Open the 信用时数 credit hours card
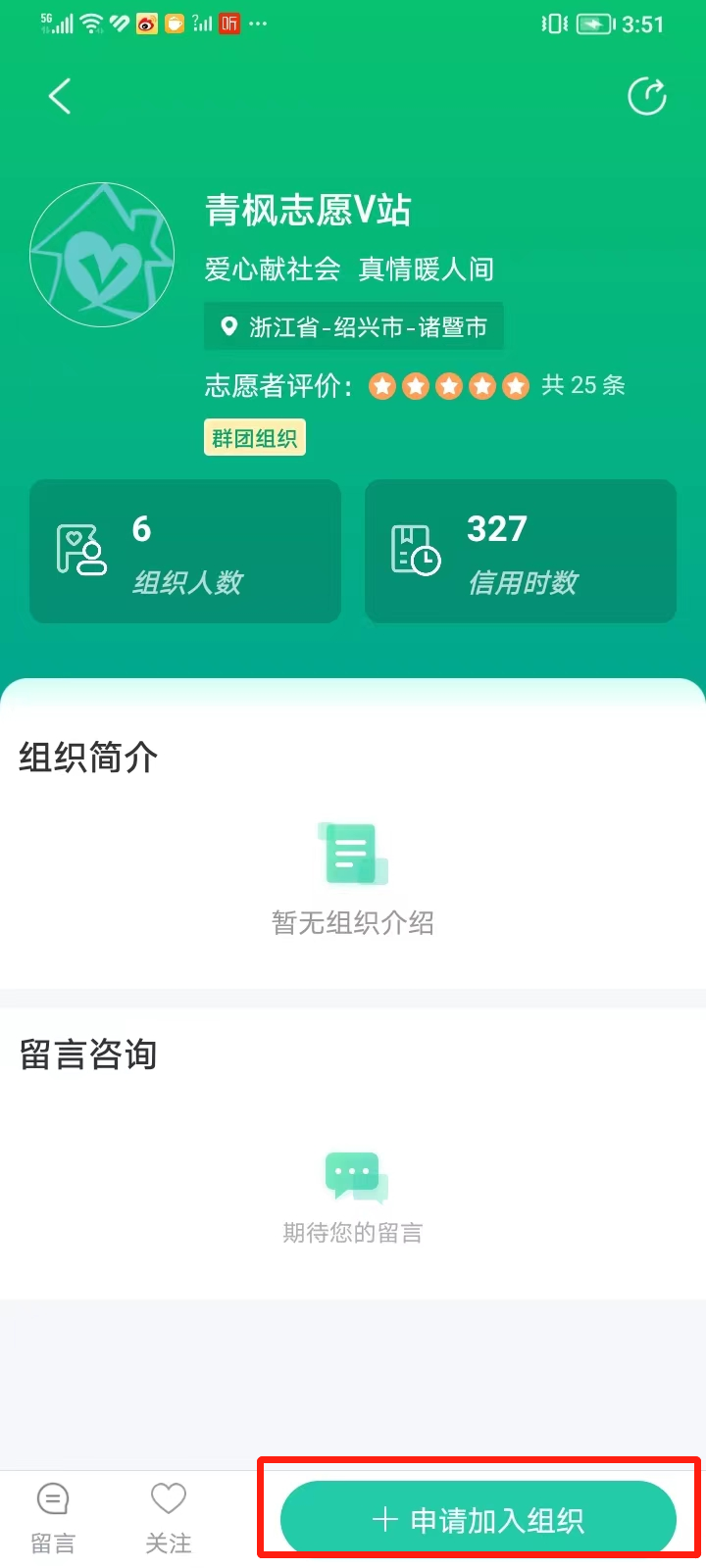 (521, 552)
